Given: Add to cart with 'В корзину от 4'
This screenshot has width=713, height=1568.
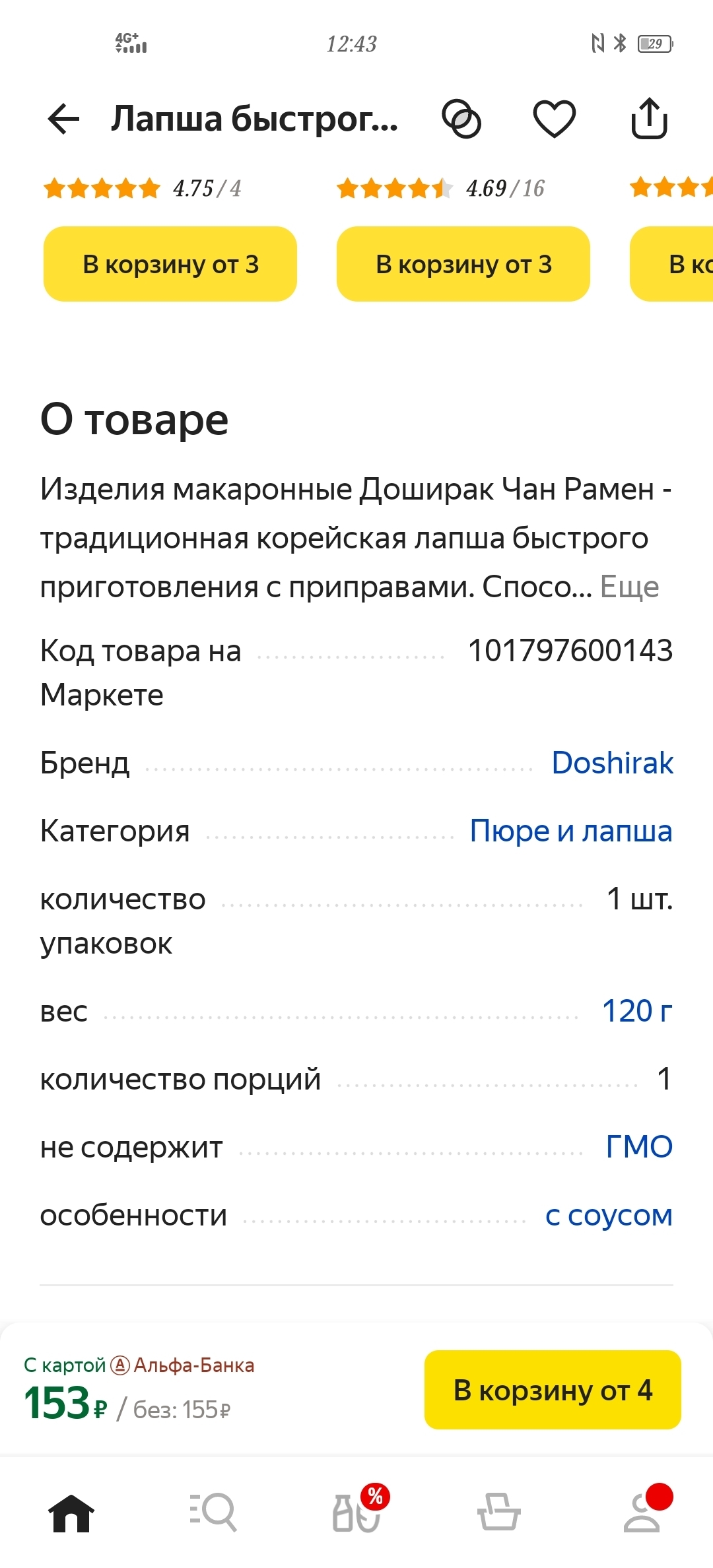Looking at the screenshot, I should [x=553, y=1390].
